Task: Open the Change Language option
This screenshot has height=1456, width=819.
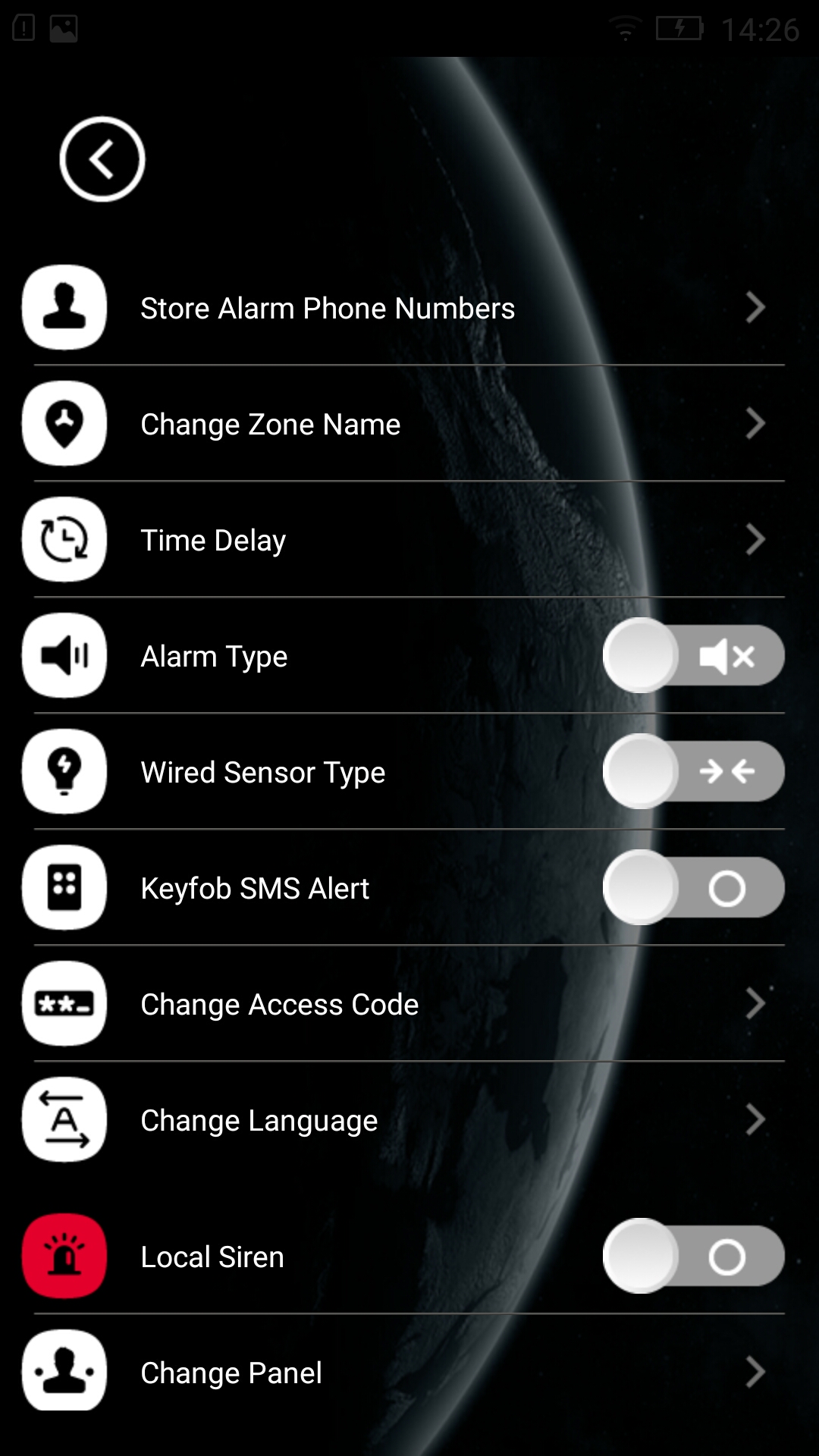Action: [x=259, y=1121]
